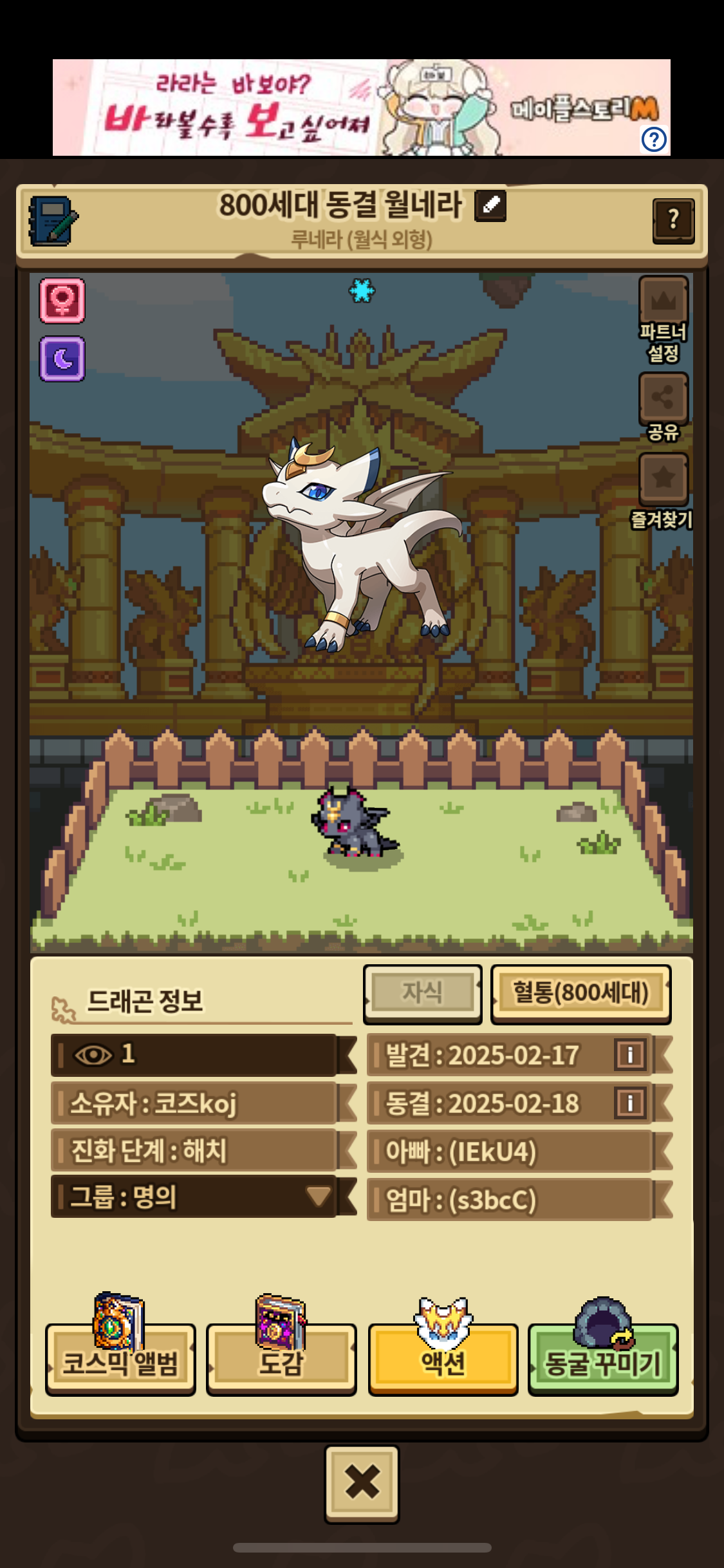Open the ad info icon on the banner
This screenshot has width=724, height=1568.
pyautogui.click(x=654, y=139)
